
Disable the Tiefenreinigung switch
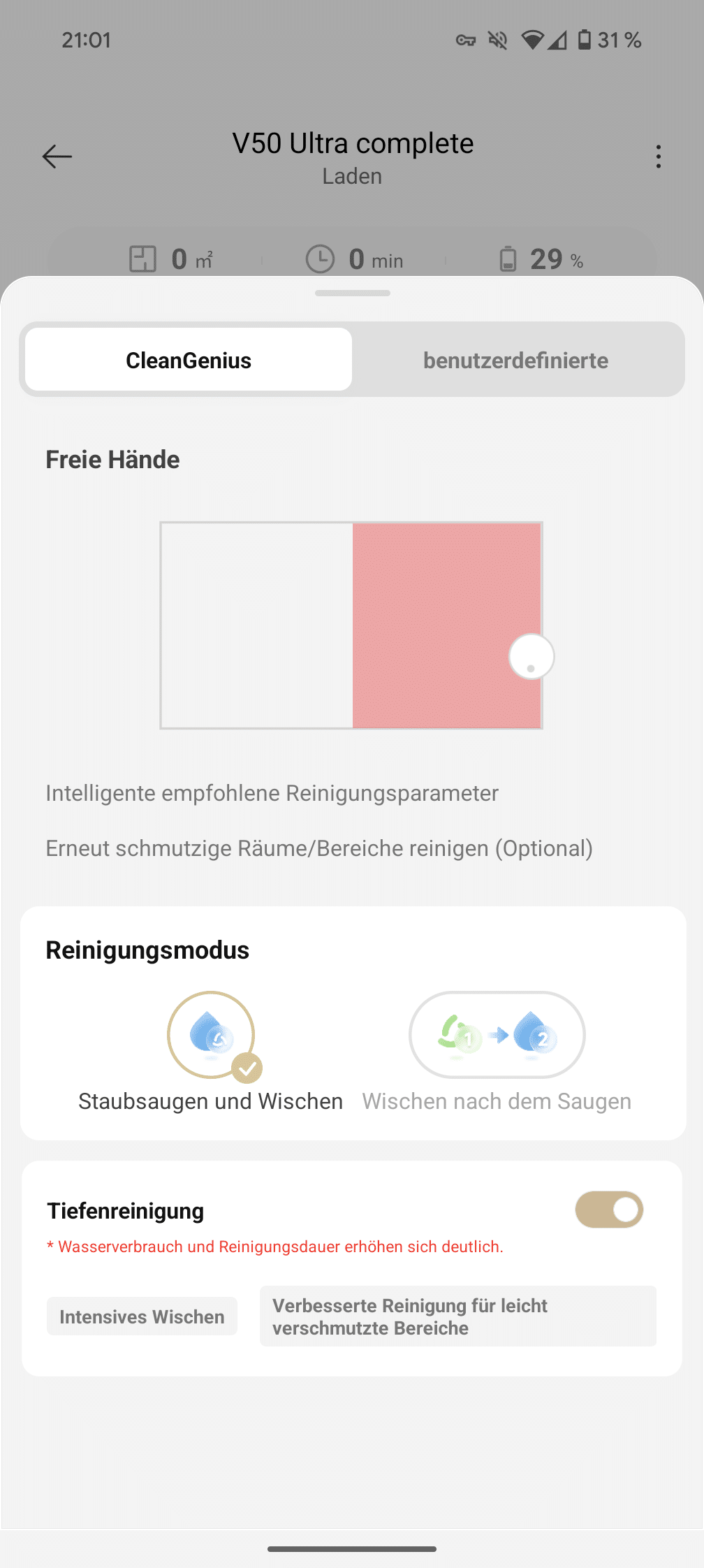[609, 1210]
